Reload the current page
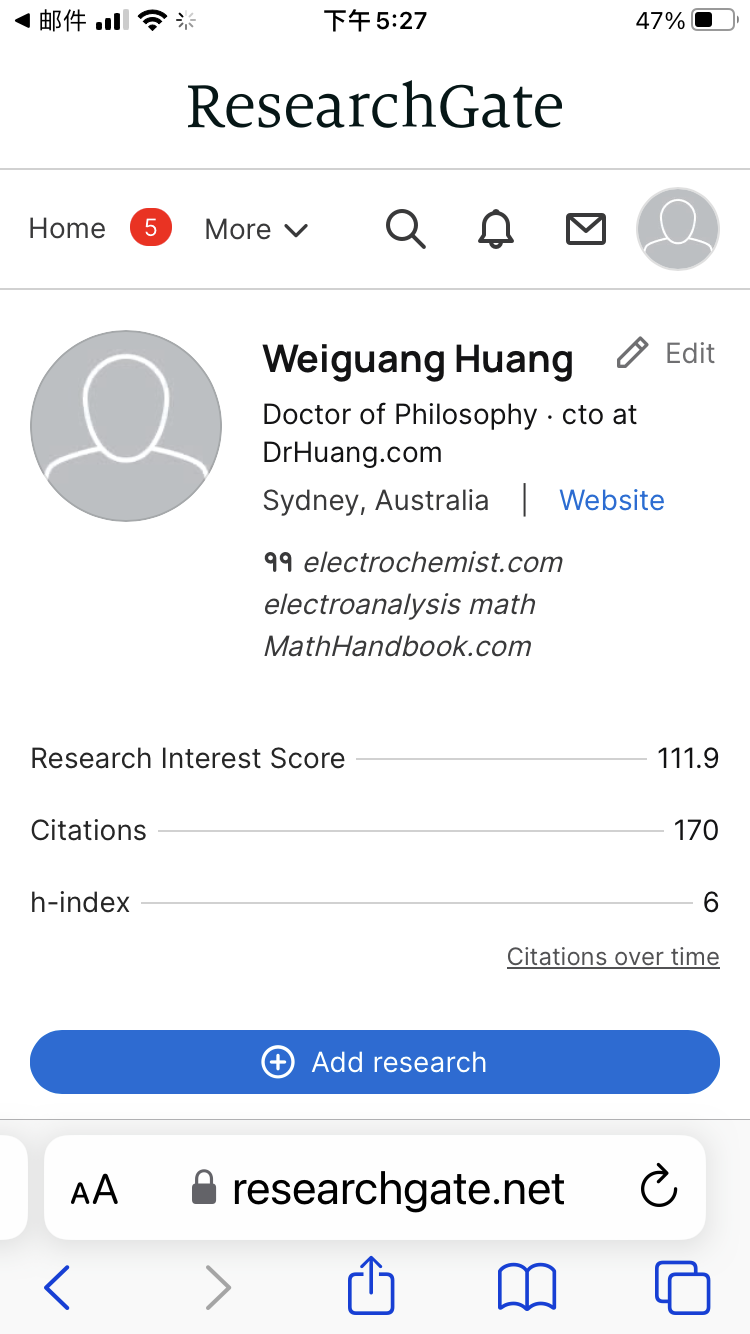Image resolution: width=750 pixels, height=1334 pixels. pyautogui.click(x=658, y=1188)
